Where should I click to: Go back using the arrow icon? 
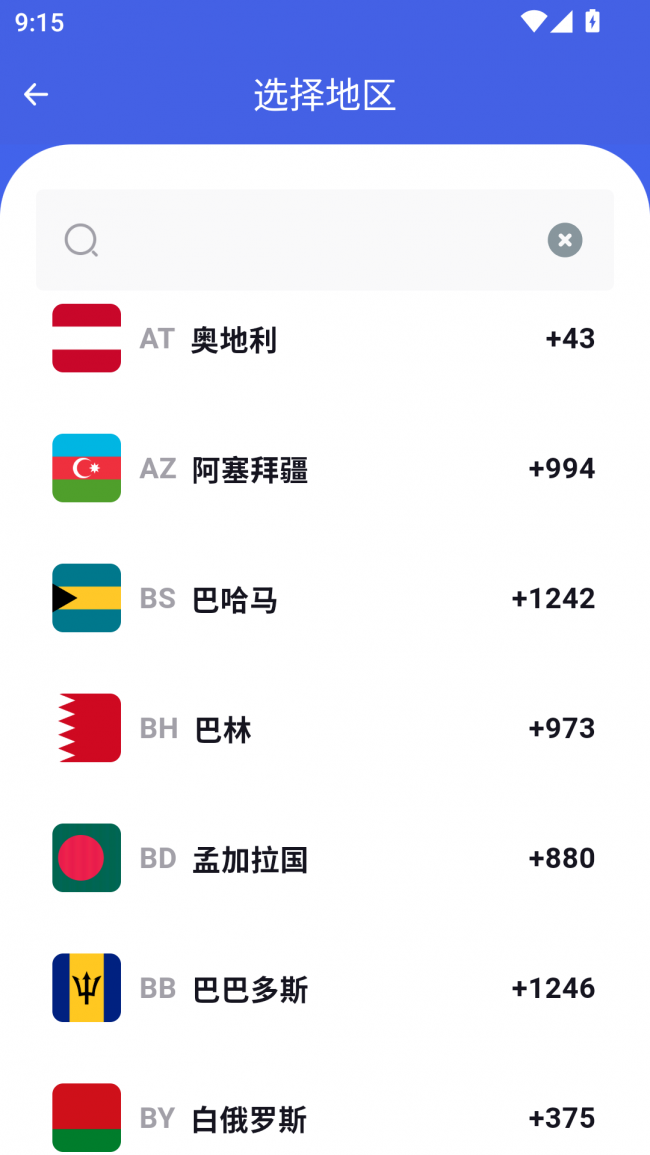pos(36,95)
